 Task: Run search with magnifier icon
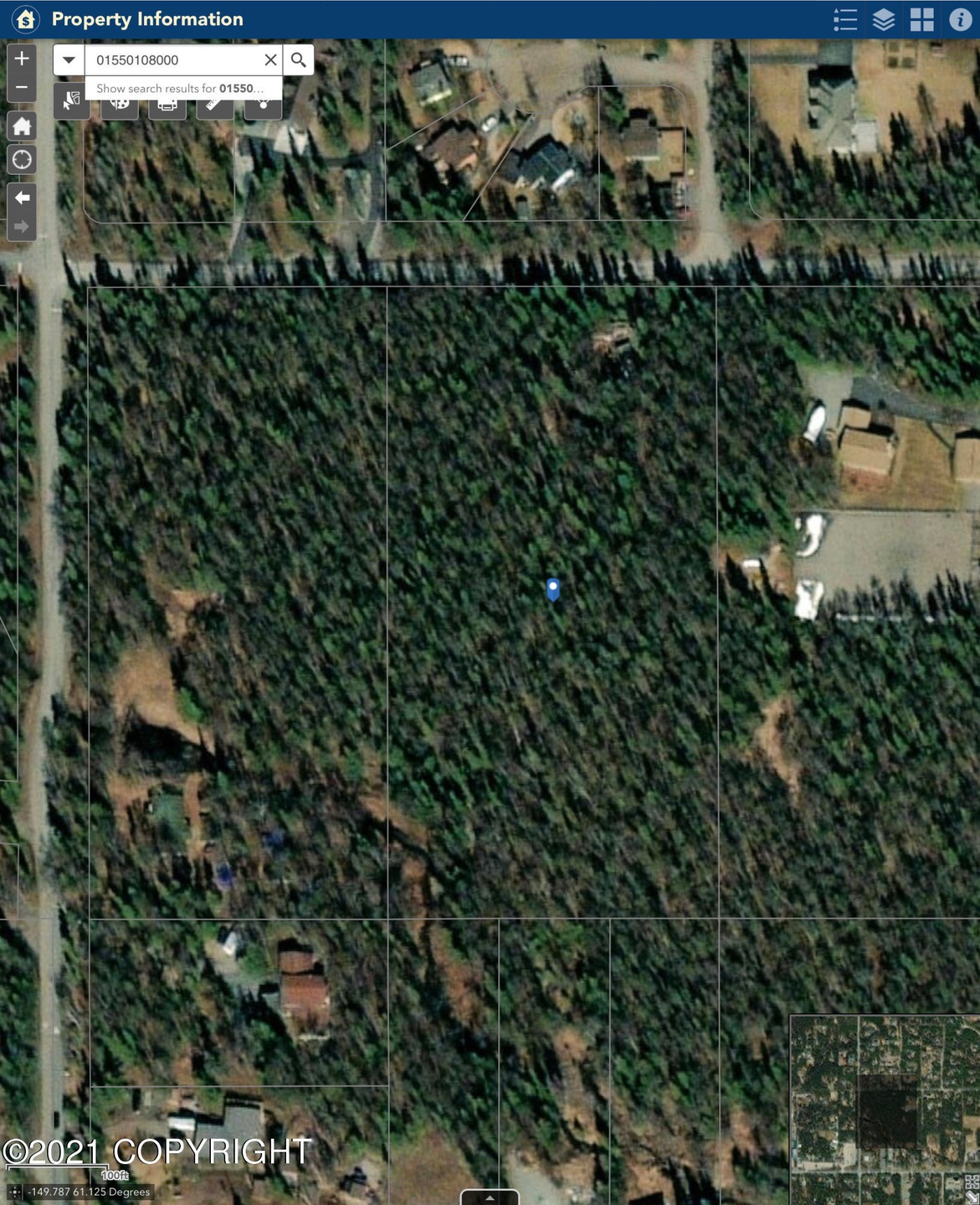[298, 60]
